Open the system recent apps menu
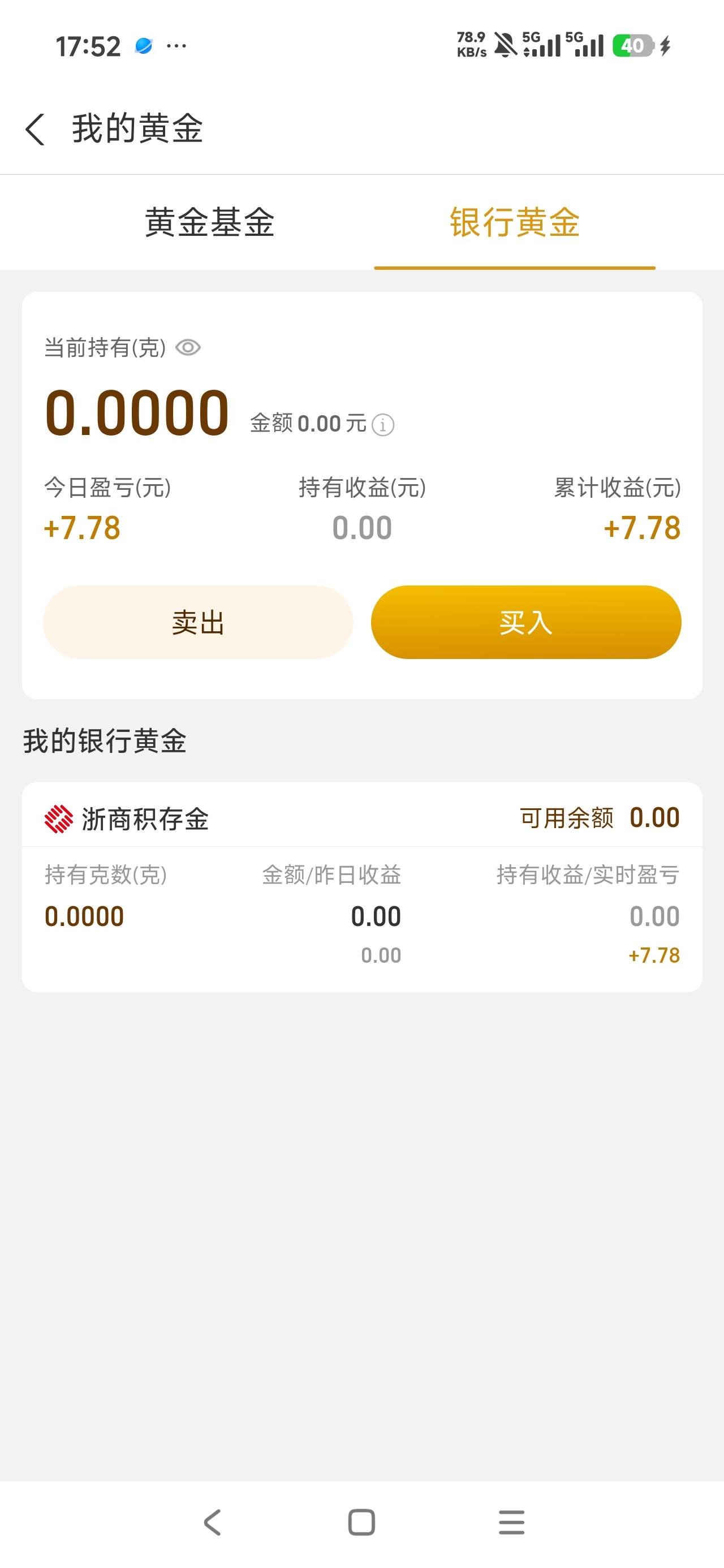Screen dimensions: 724x1568 (511, 1523)
